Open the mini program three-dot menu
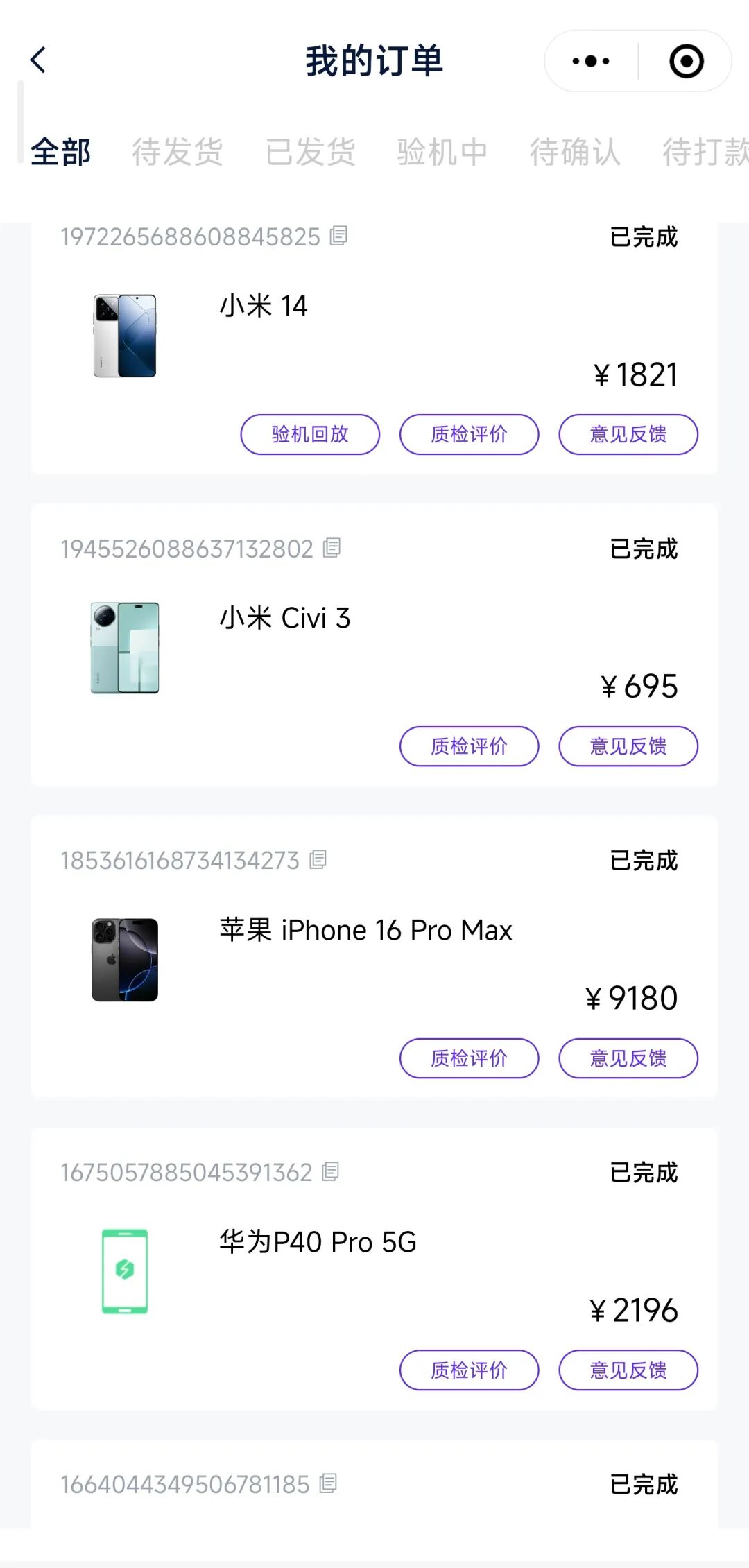749x1568 pixels. (x=591, y=61)
